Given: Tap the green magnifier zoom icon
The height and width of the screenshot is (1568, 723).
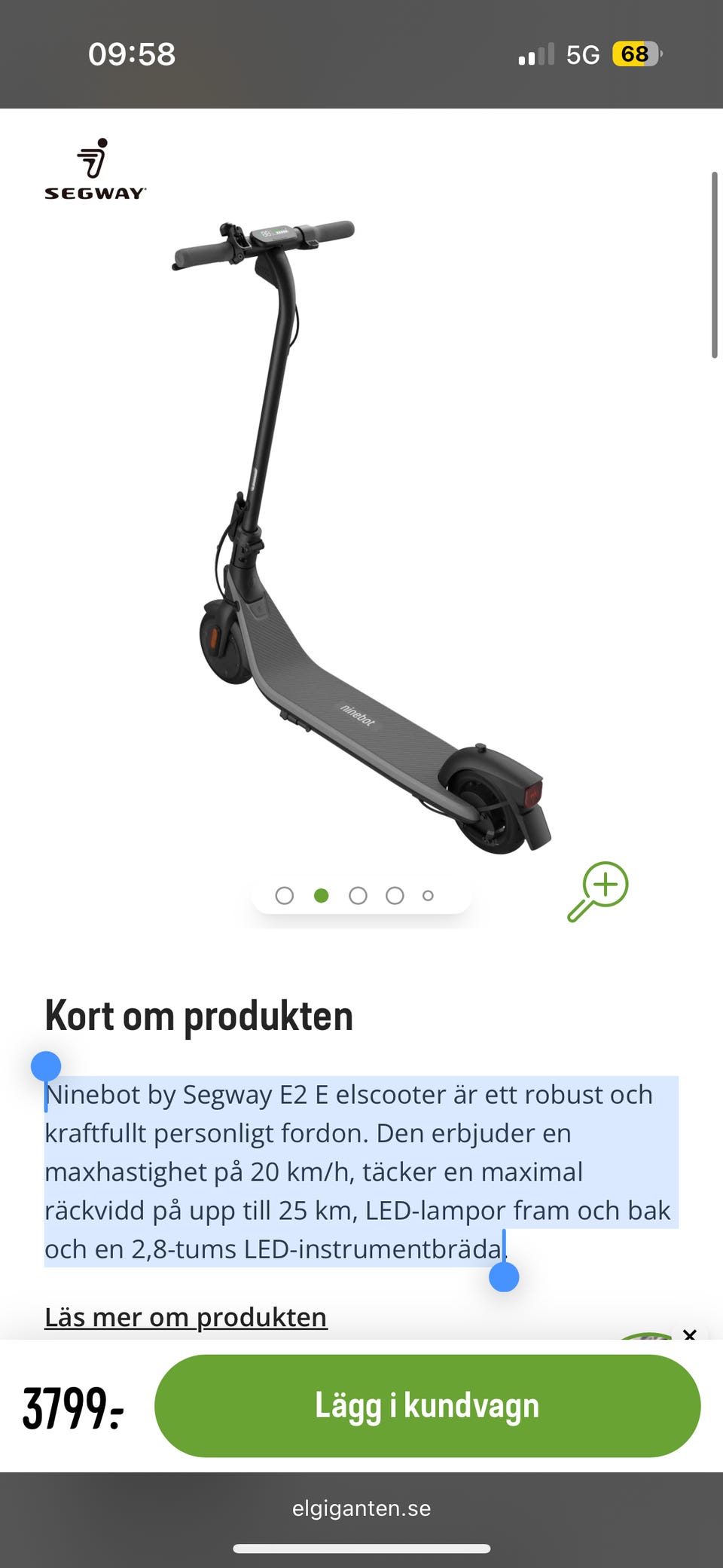Looking at the screenshot, I should (x=598, y=891).
